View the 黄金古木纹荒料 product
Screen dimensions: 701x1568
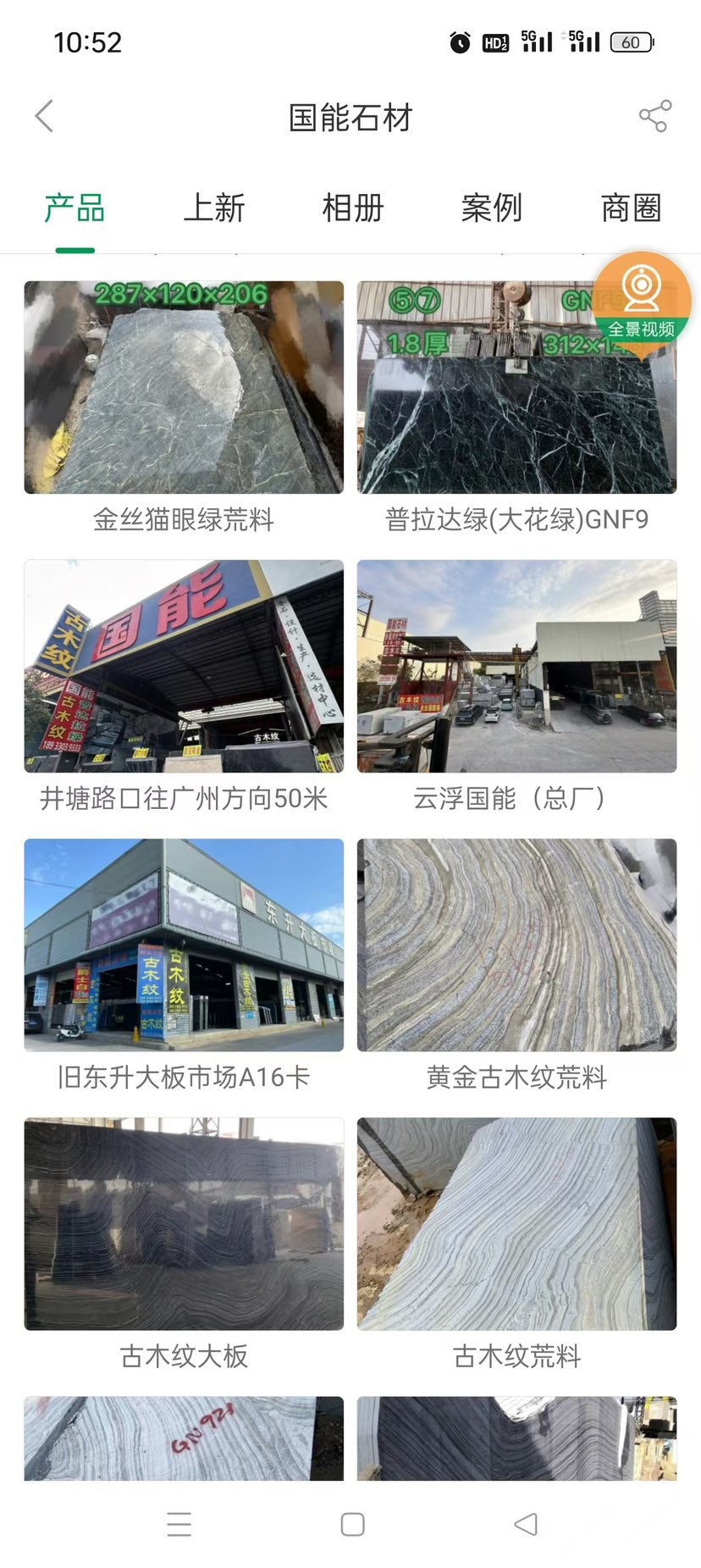click(516, 945)
